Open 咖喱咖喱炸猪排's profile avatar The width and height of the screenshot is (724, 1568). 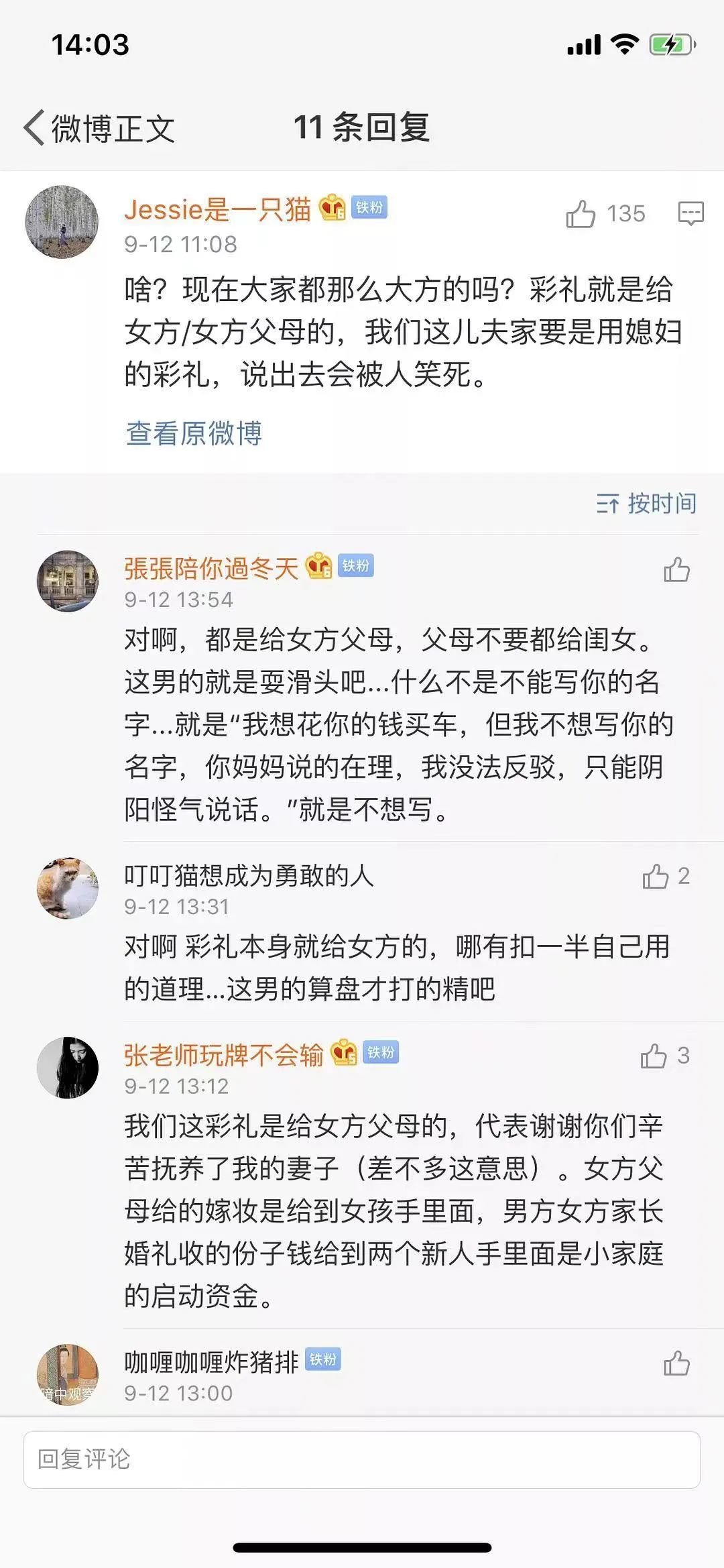67,1374
